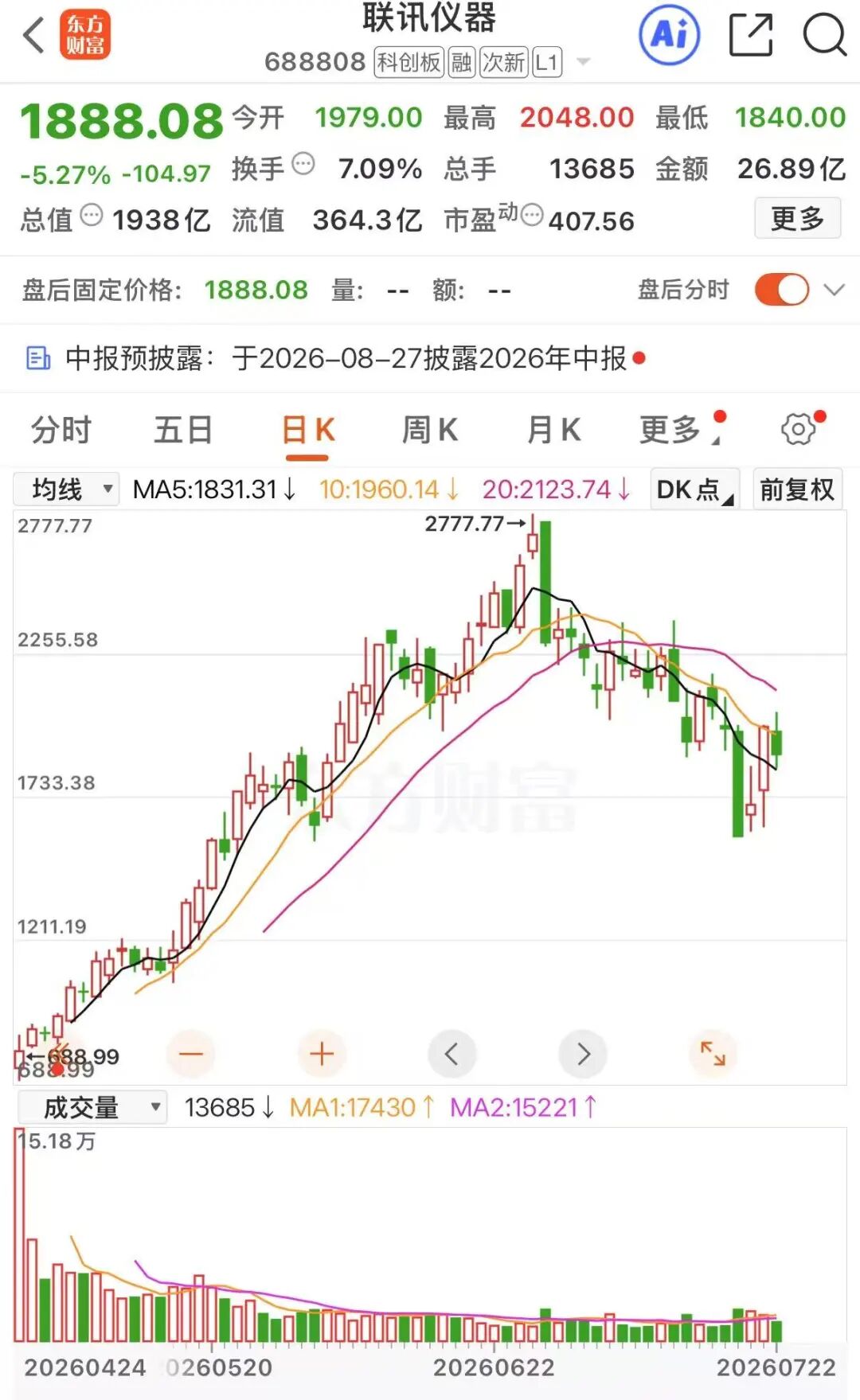
Task: Open the 成交量 indicator dropdown
Action: tap(92, 1107)
